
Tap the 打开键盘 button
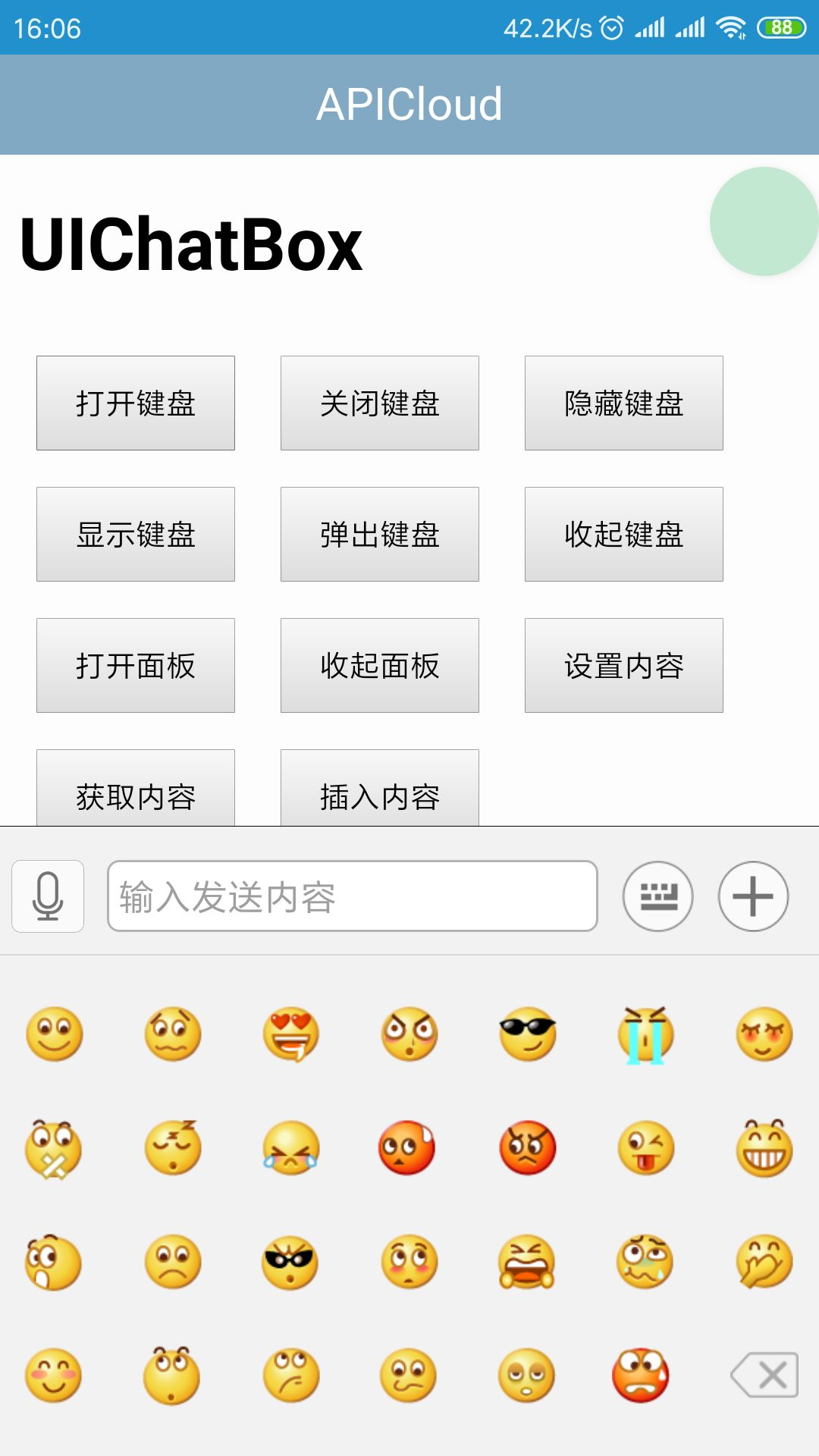(x=136, y=403)
